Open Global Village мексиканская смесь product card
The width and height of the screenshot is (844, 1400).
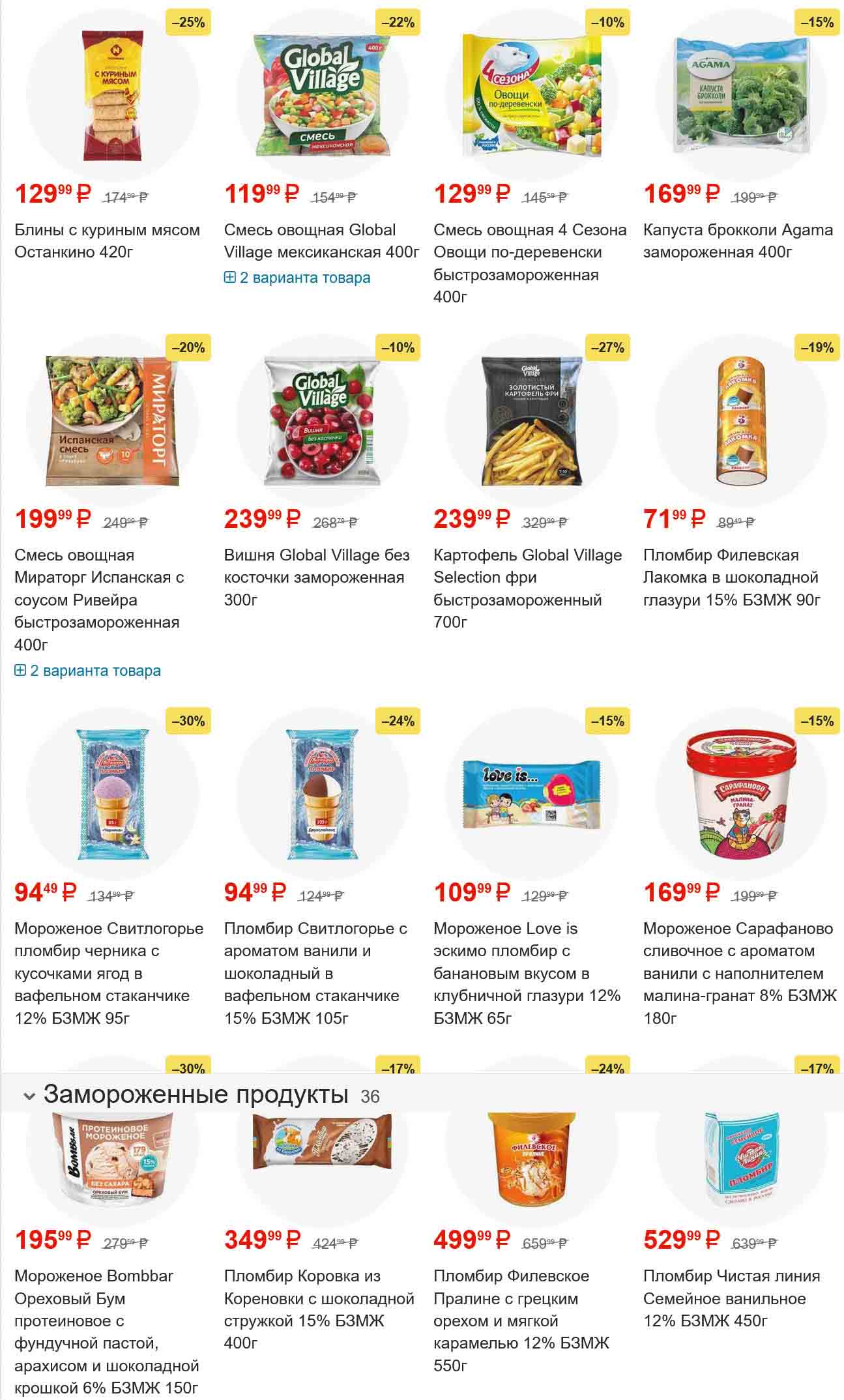(x=321, y=241)
